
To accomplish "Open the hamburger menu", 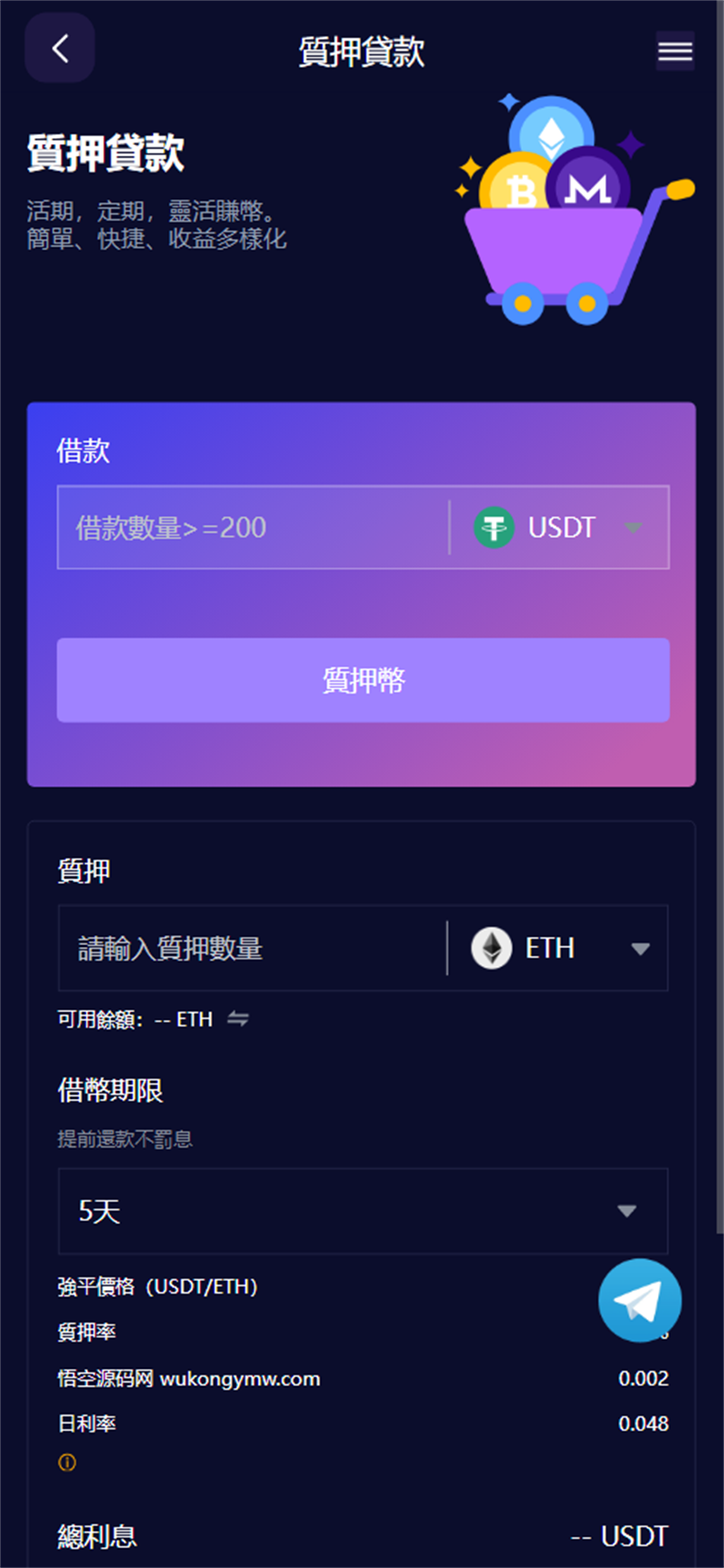I will point(675,51).
